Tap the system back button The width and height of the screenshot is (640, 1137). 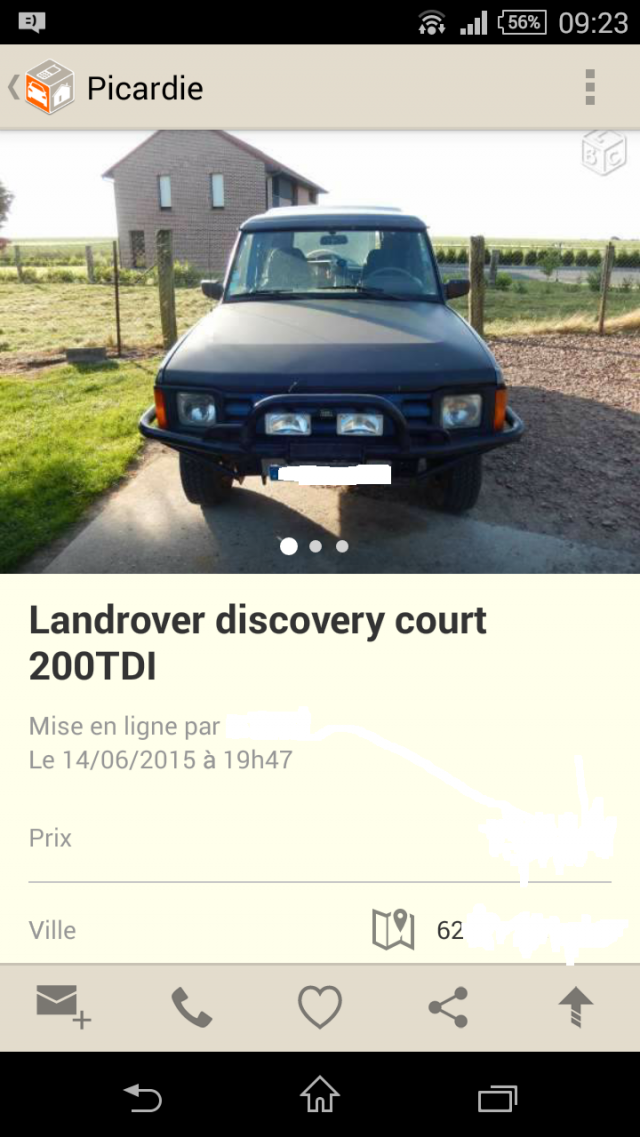[x=142, y=1098]
